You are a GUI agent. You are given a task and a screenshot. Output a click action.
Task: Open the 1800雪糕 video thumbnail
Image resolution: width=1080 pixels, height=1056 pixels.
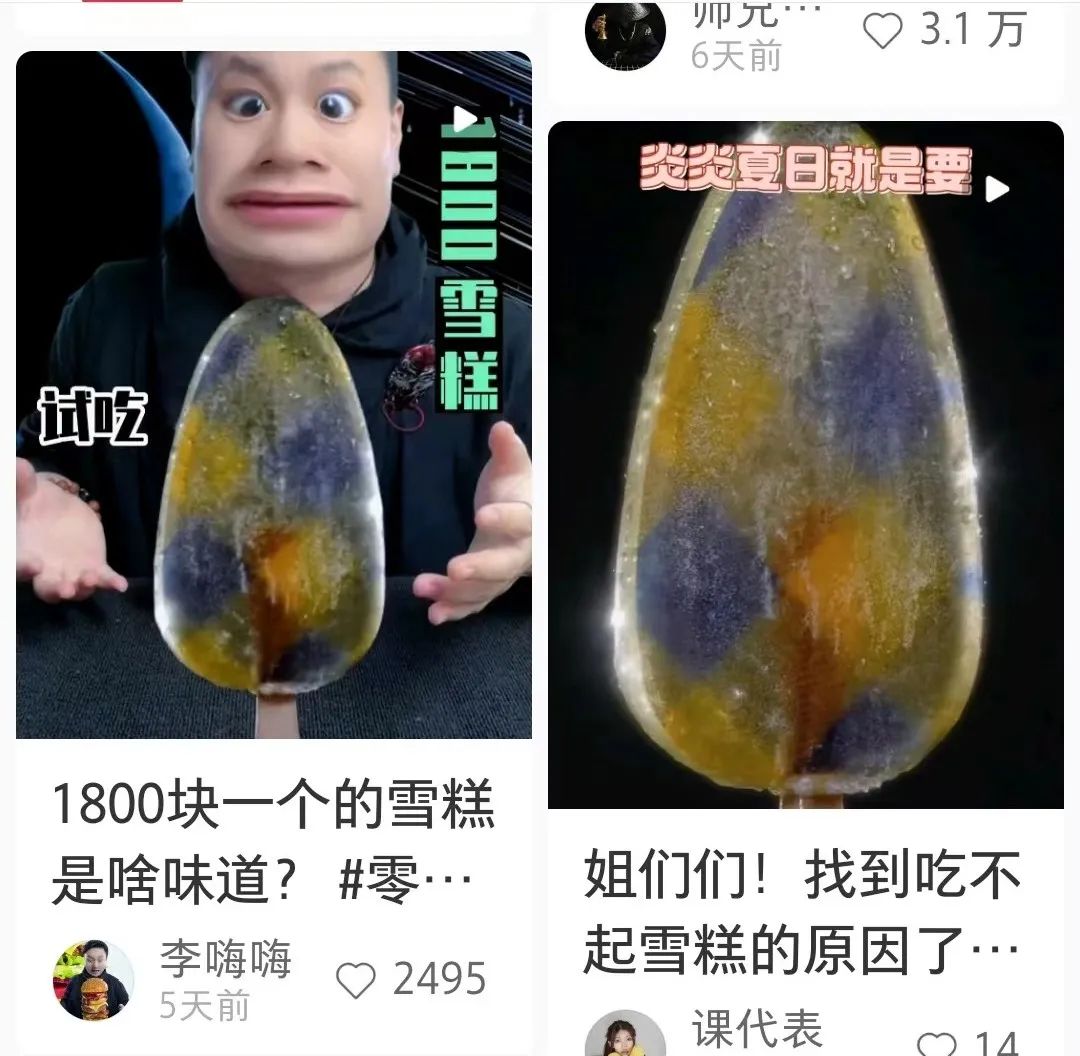click(x=273, y=395)
